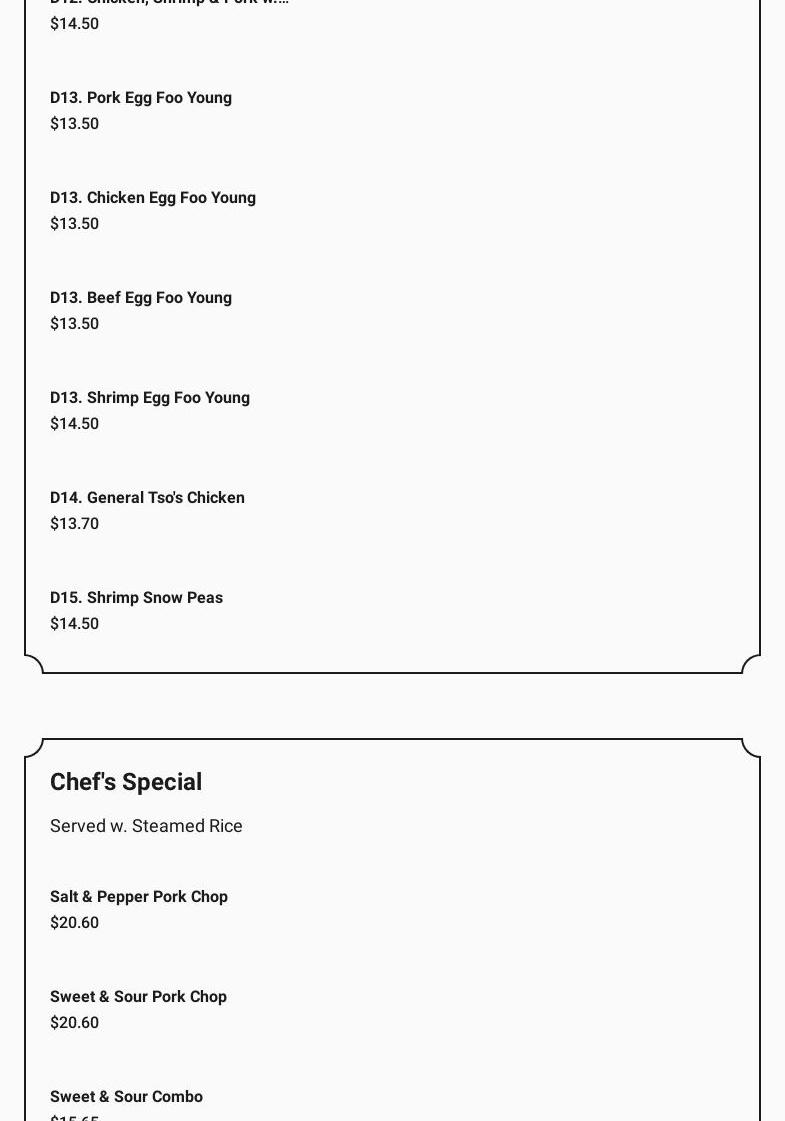Screen dimensions: 785x1121
Task: Select D14. General Tso's Chicken
Action: click(147, 498)
